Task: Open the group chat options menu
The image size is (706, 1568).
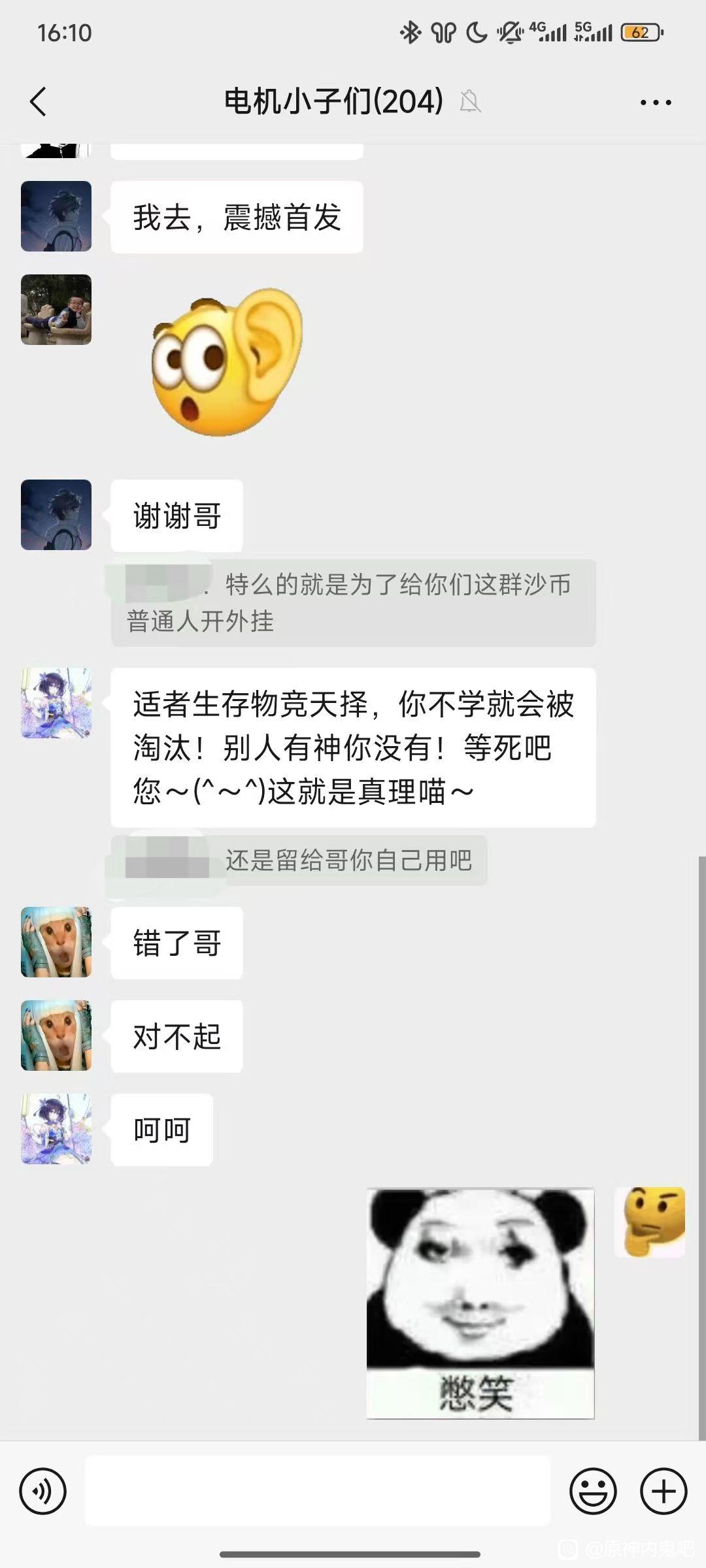Action: pyautogui.click(x=656, y=103)
